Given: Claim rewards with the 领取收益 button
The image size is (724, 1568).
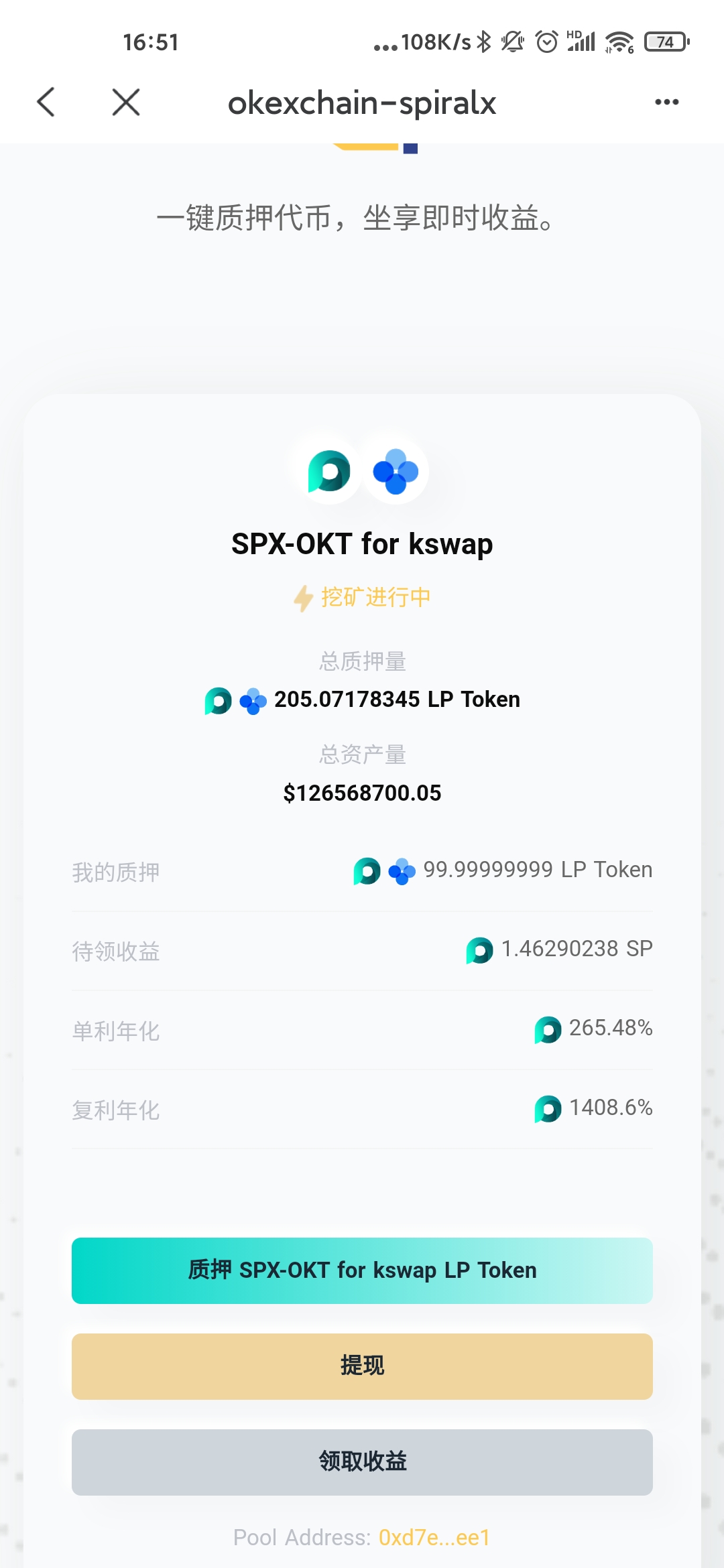Looking at the screenshot, I should click(x=362, y=1461).
